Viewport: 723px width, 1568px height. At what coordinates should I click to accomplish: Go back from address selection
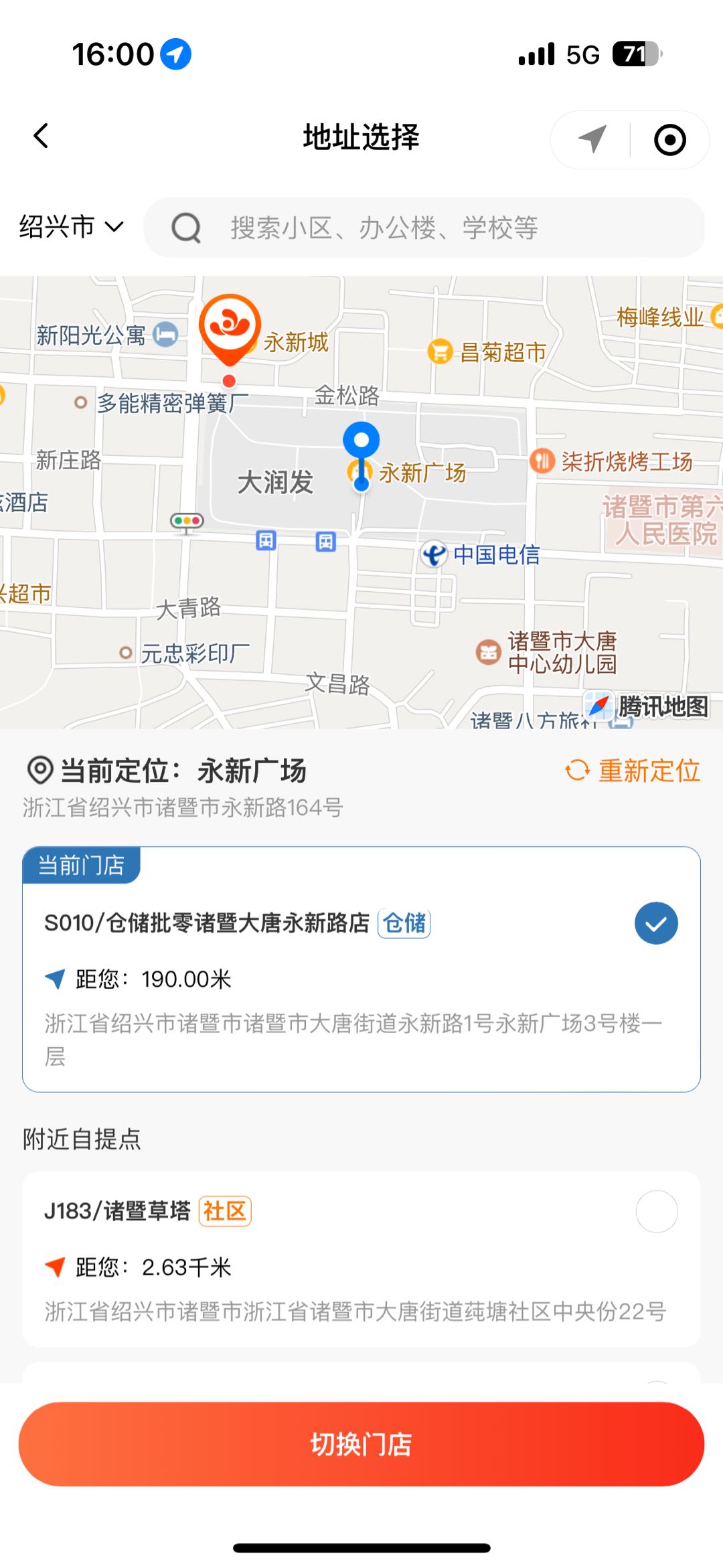(42, 136)
